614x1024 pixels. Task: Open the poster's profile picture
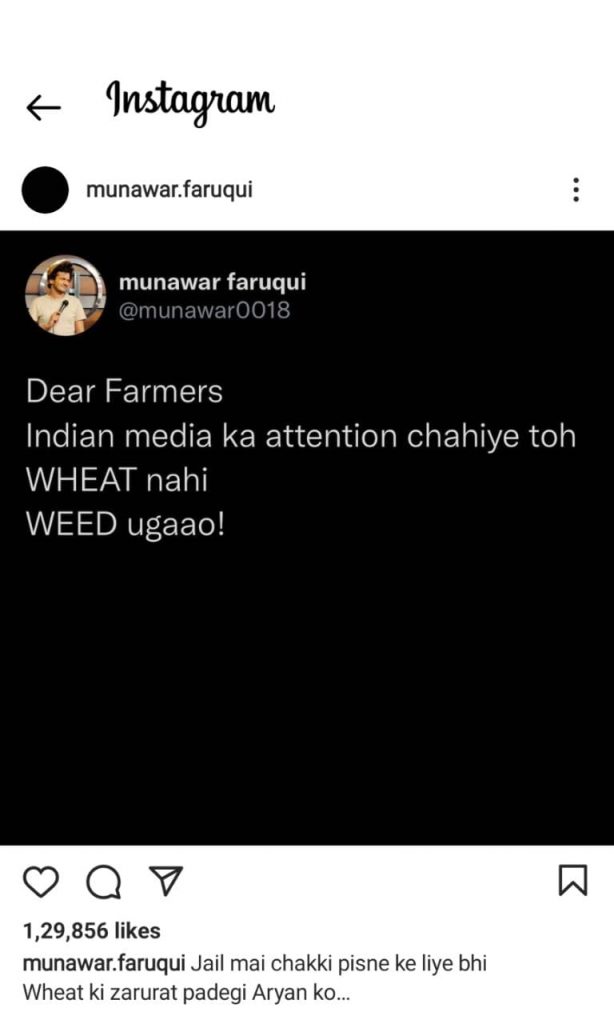click(x=45, y=190)
